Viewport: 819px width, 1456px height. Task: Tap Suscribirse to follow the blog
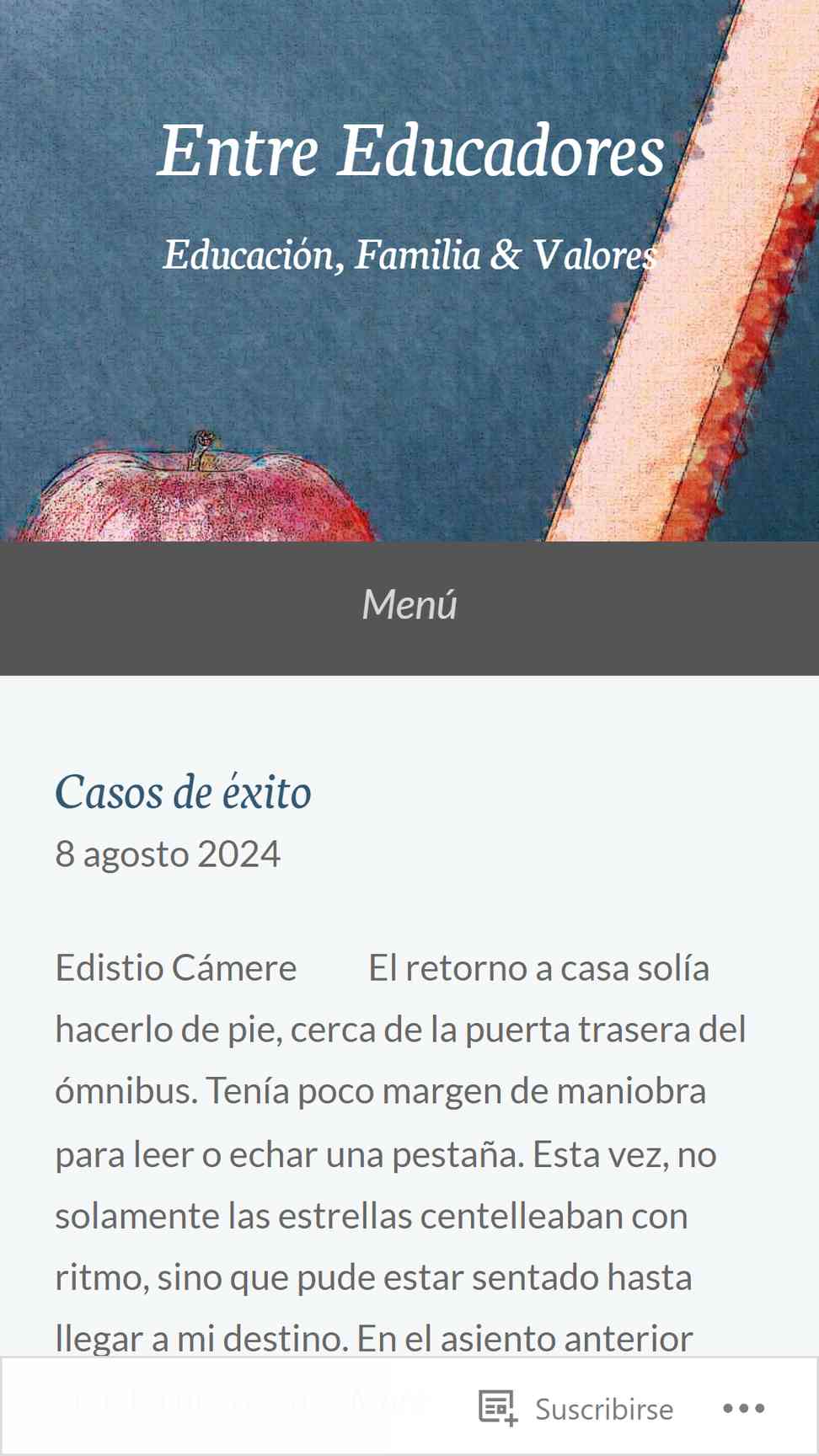578,1408
